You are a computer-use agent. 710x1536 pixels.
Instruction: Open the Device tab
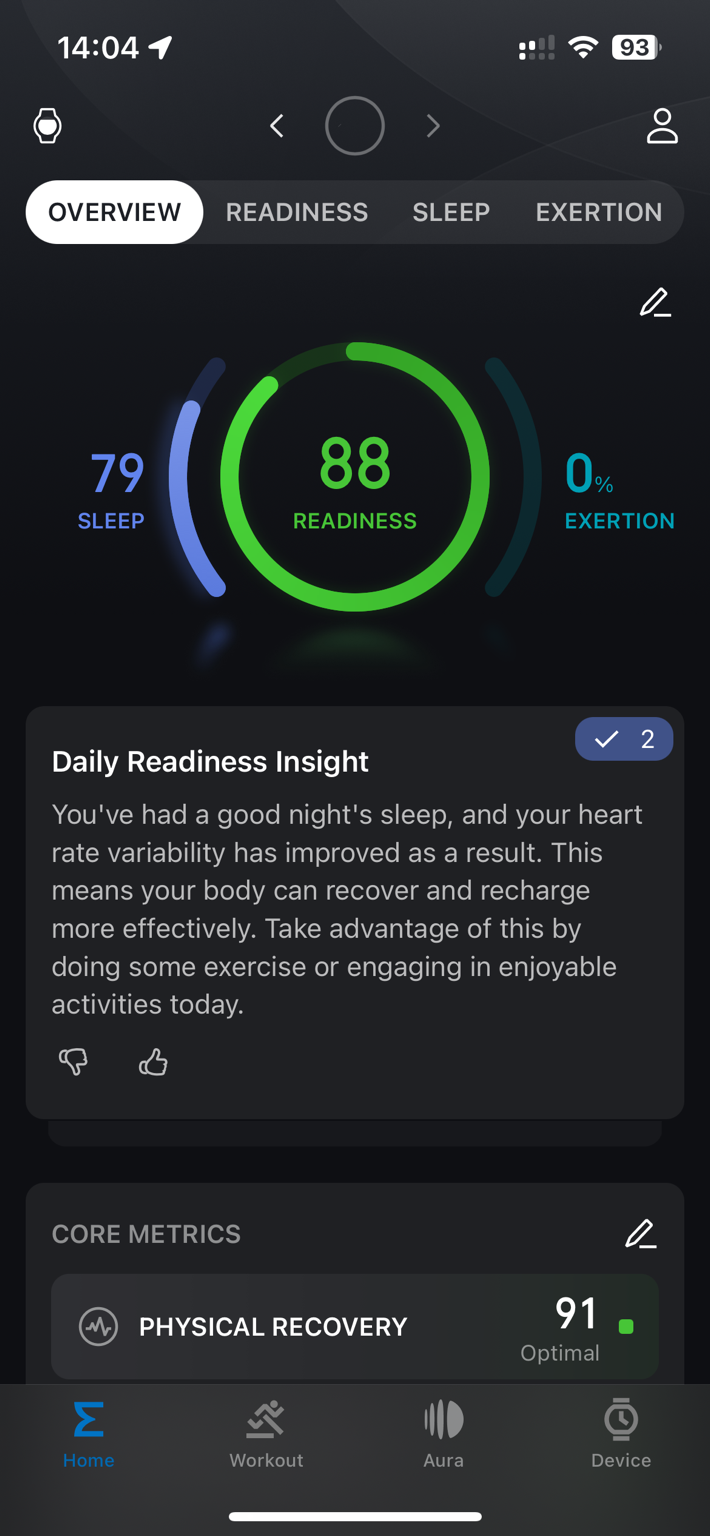coord(621,1435)
